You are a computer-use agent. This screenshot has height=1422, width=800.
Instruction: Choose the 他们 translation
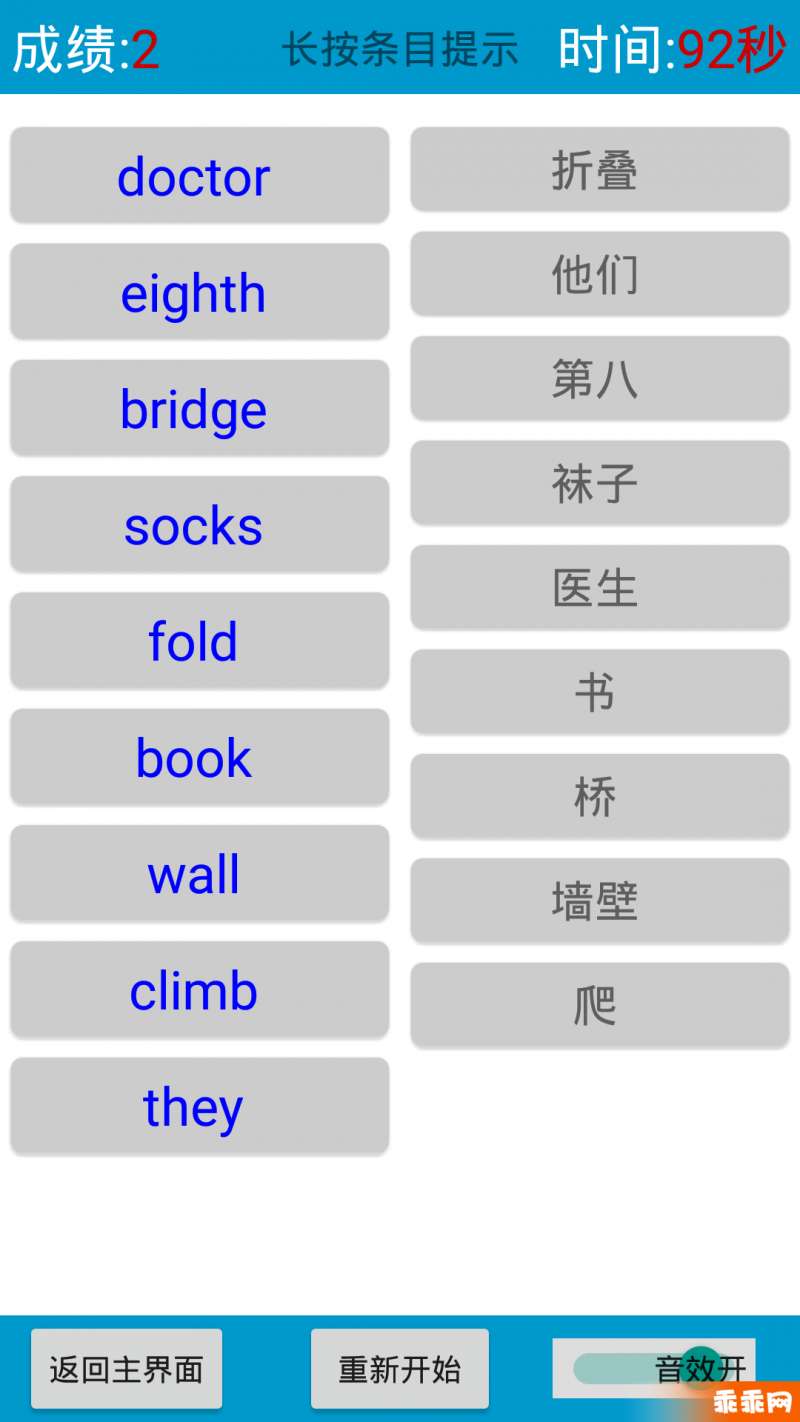click(600, 274)
